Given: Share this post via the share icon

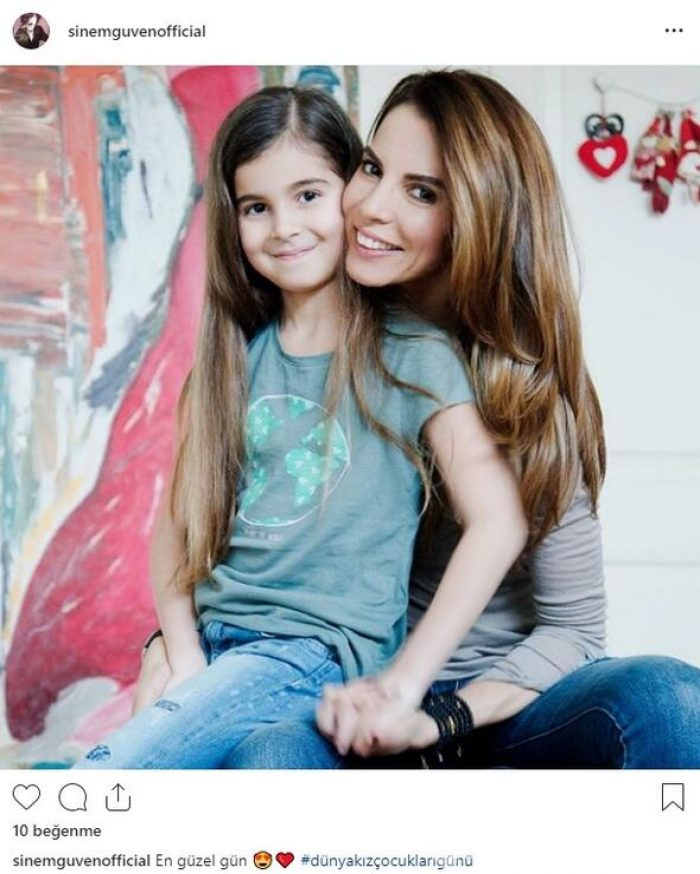Looking at the screenshot, I should tap(118, 797).
